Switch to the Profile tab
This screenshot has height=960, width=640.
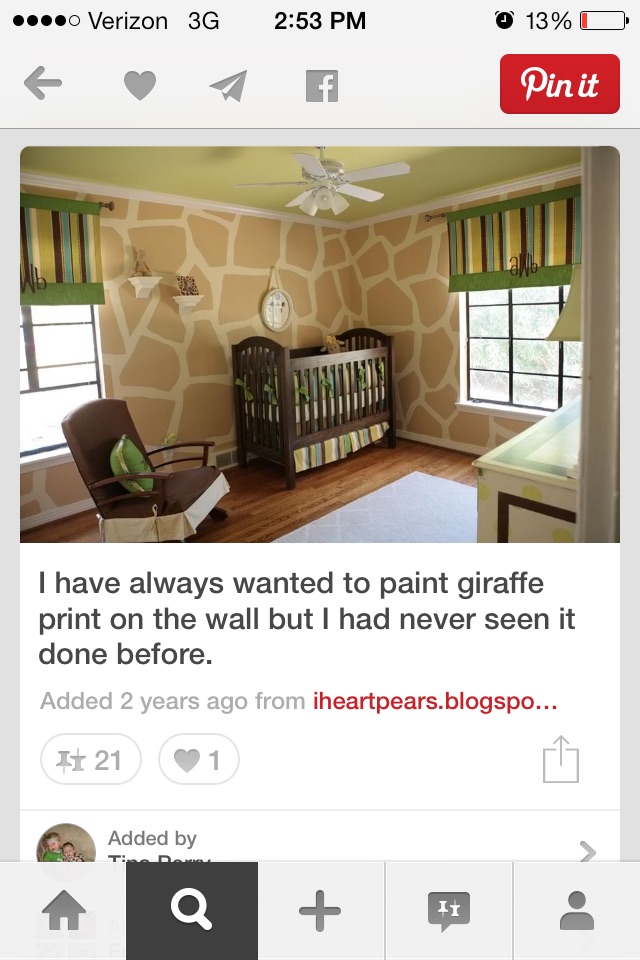coord(577,911)
